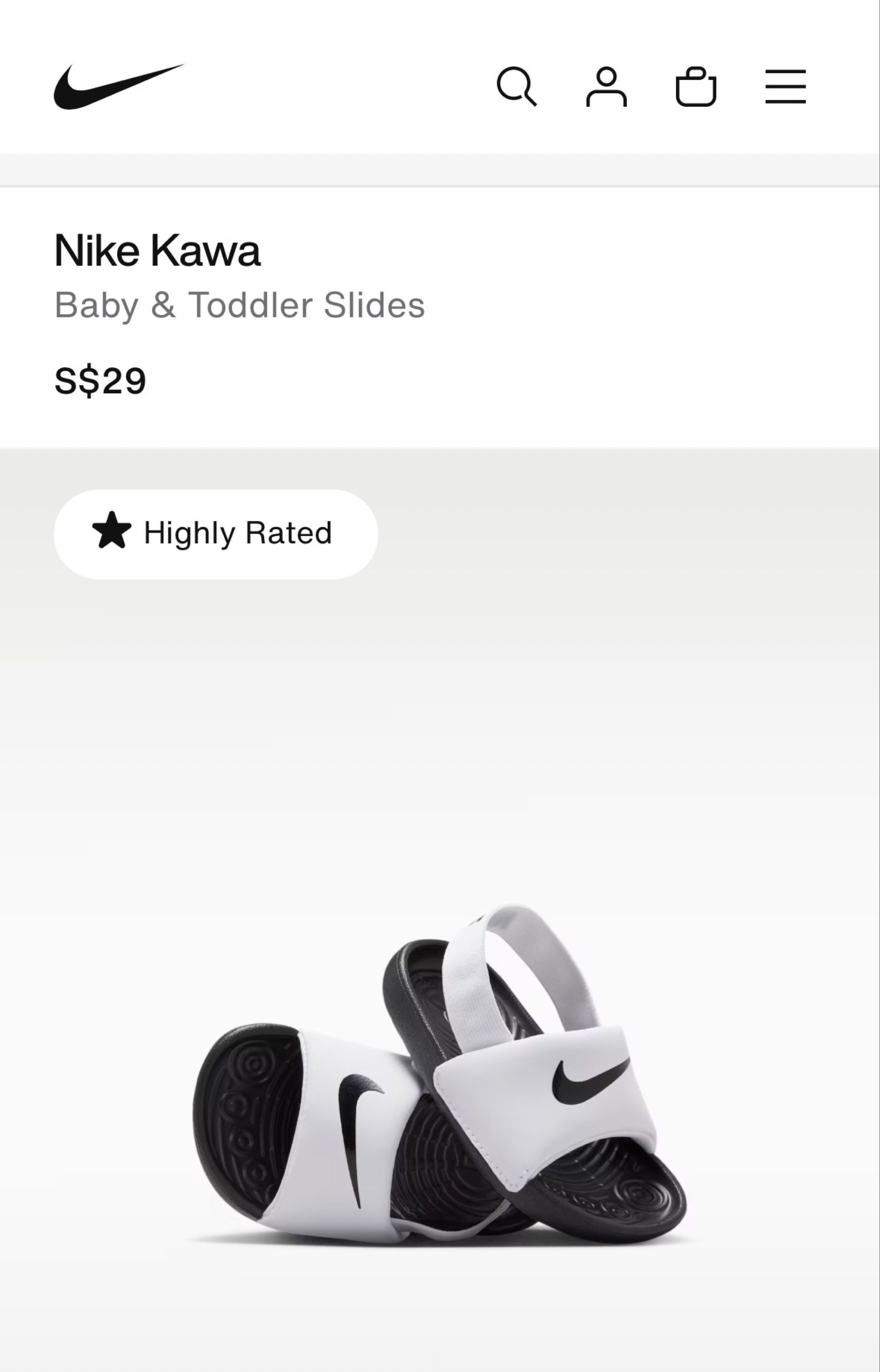
Task: Select the Baby & Toddler Slides subtitle
Action: click(x=239, y=306)
